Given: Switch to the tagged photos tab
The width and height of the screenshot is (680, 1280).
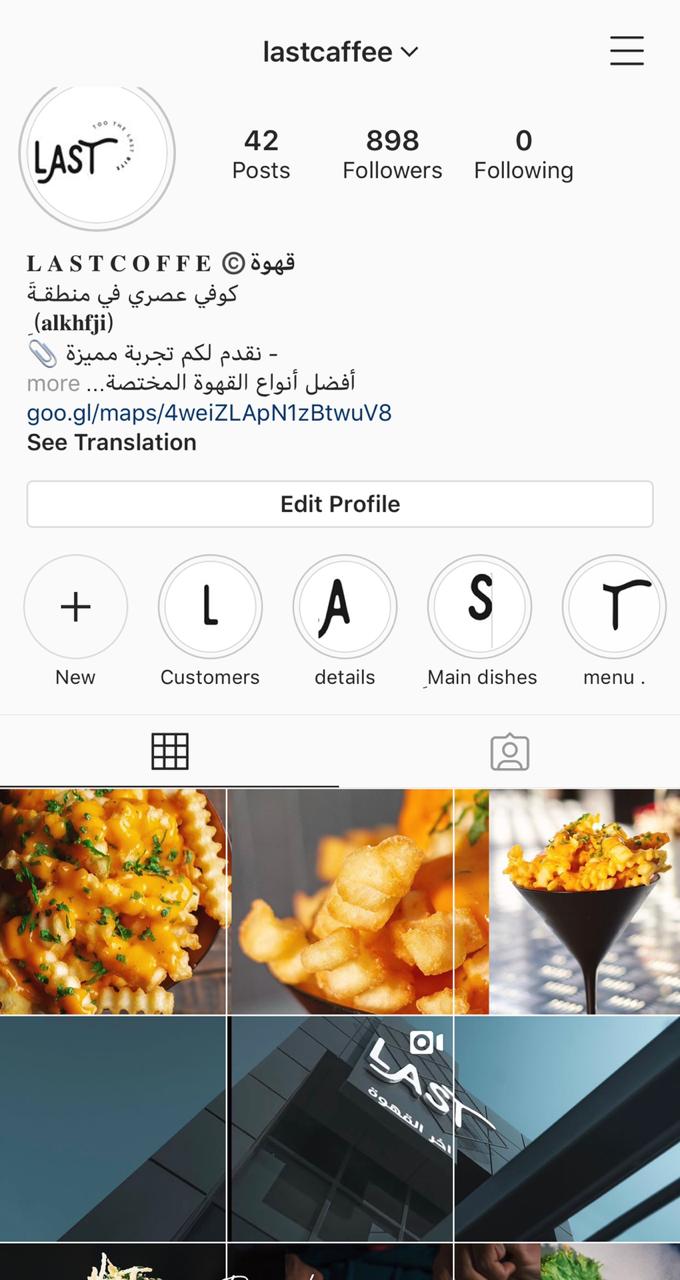Looking at the screenshot, I should pyautogui.click(x=509, y=752).
